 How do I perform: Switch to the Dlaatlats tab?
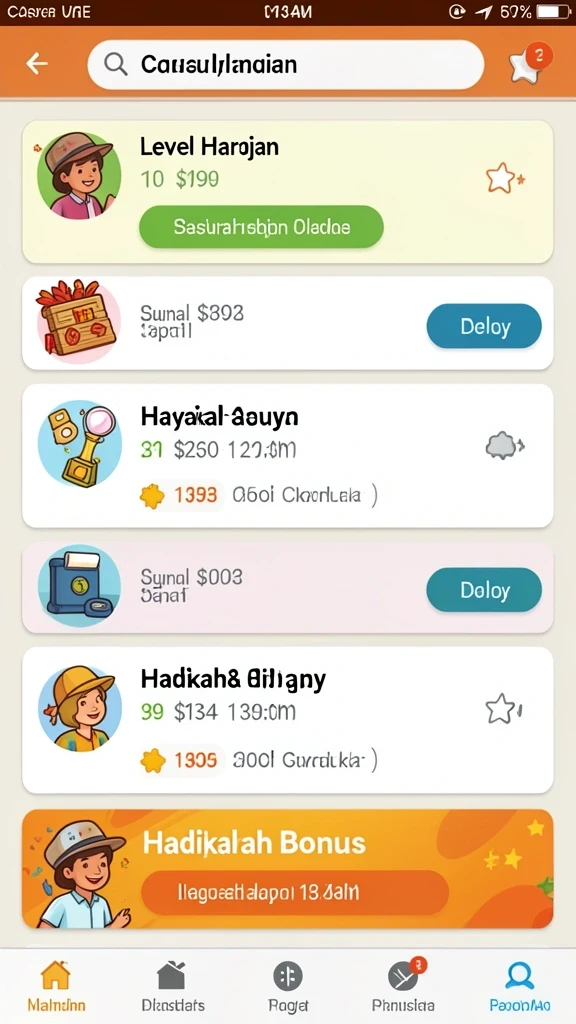point(173,986)
